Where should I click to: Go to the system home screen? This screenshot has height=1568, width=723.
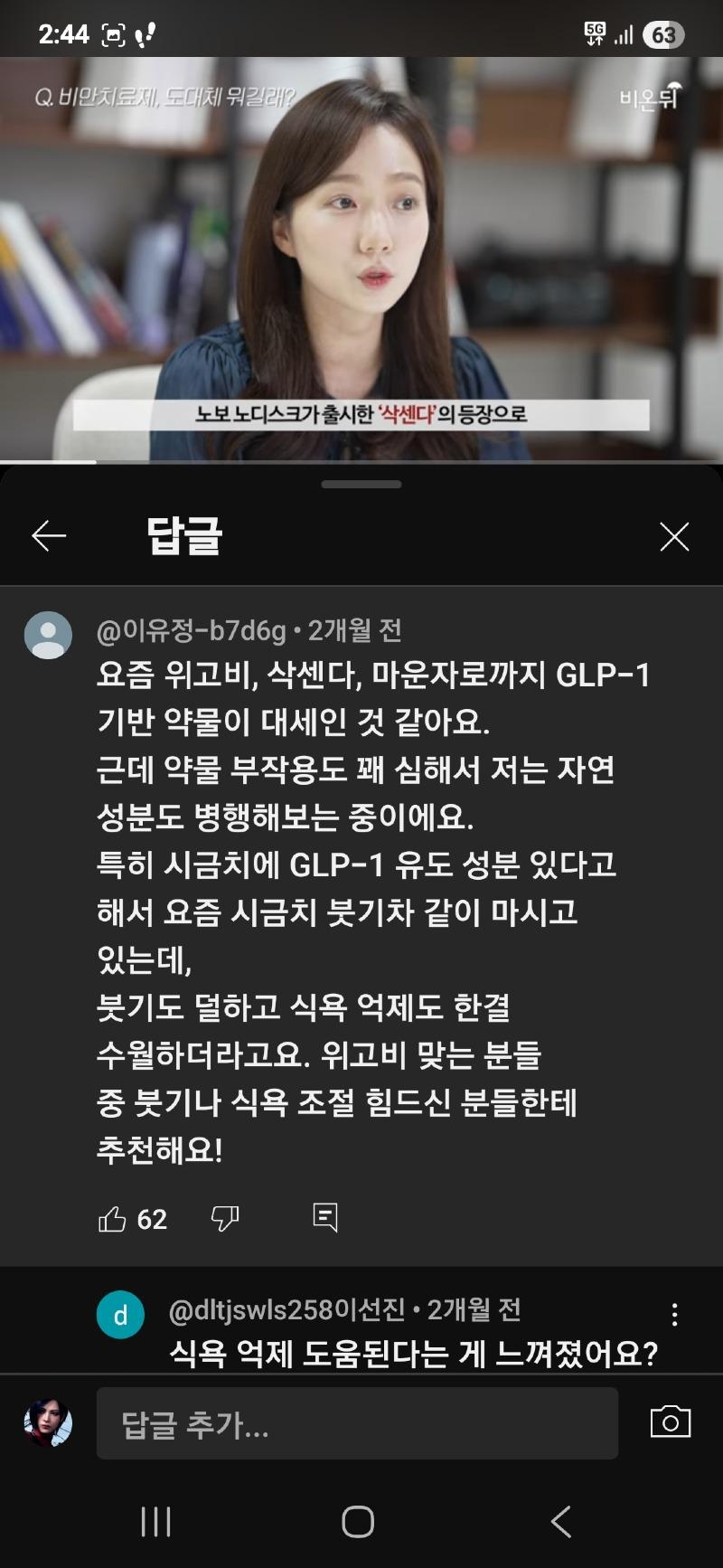tap(358, 1521)
